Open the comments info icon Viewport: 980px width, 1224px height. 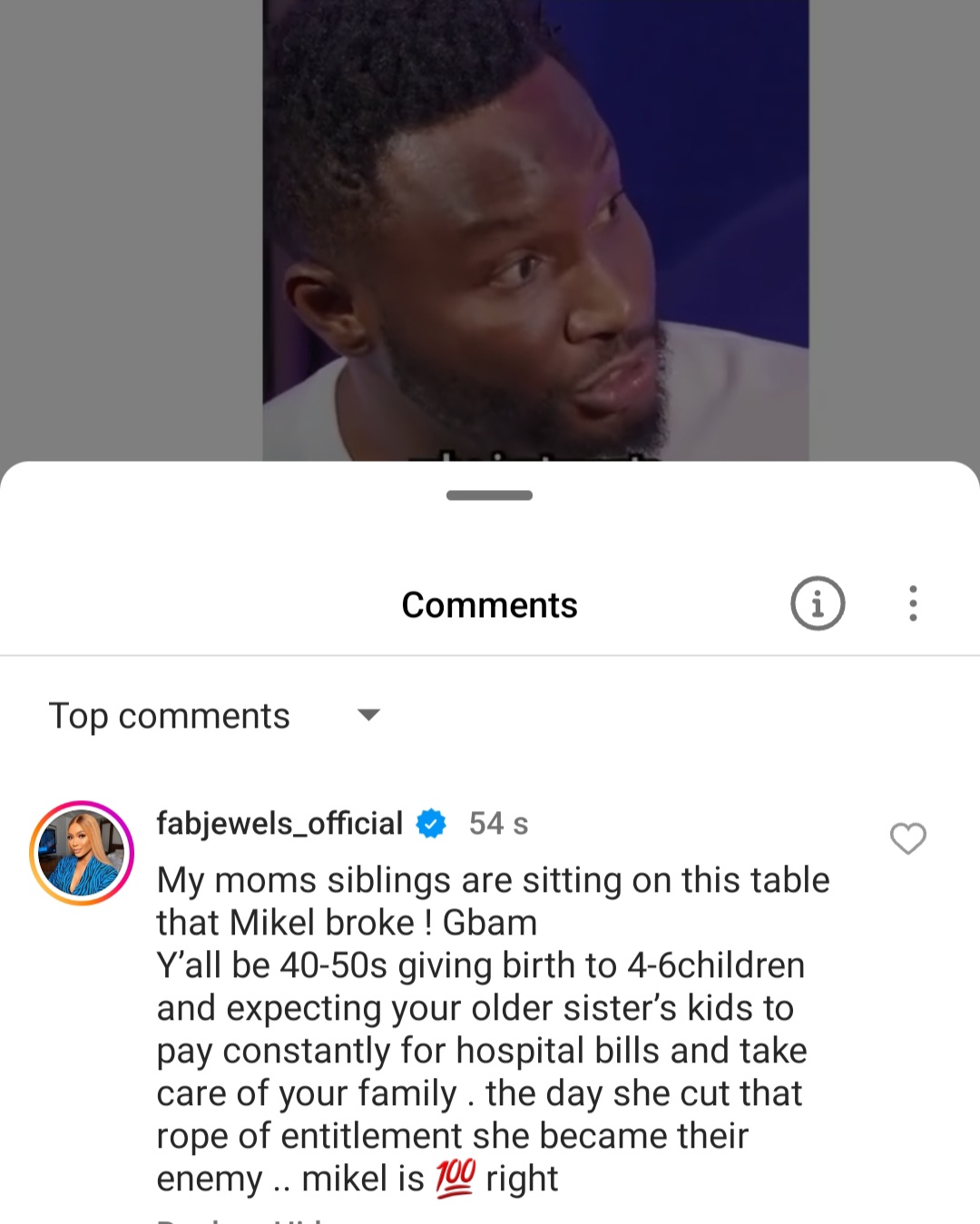pyautogui.click(x=818, y=603)
